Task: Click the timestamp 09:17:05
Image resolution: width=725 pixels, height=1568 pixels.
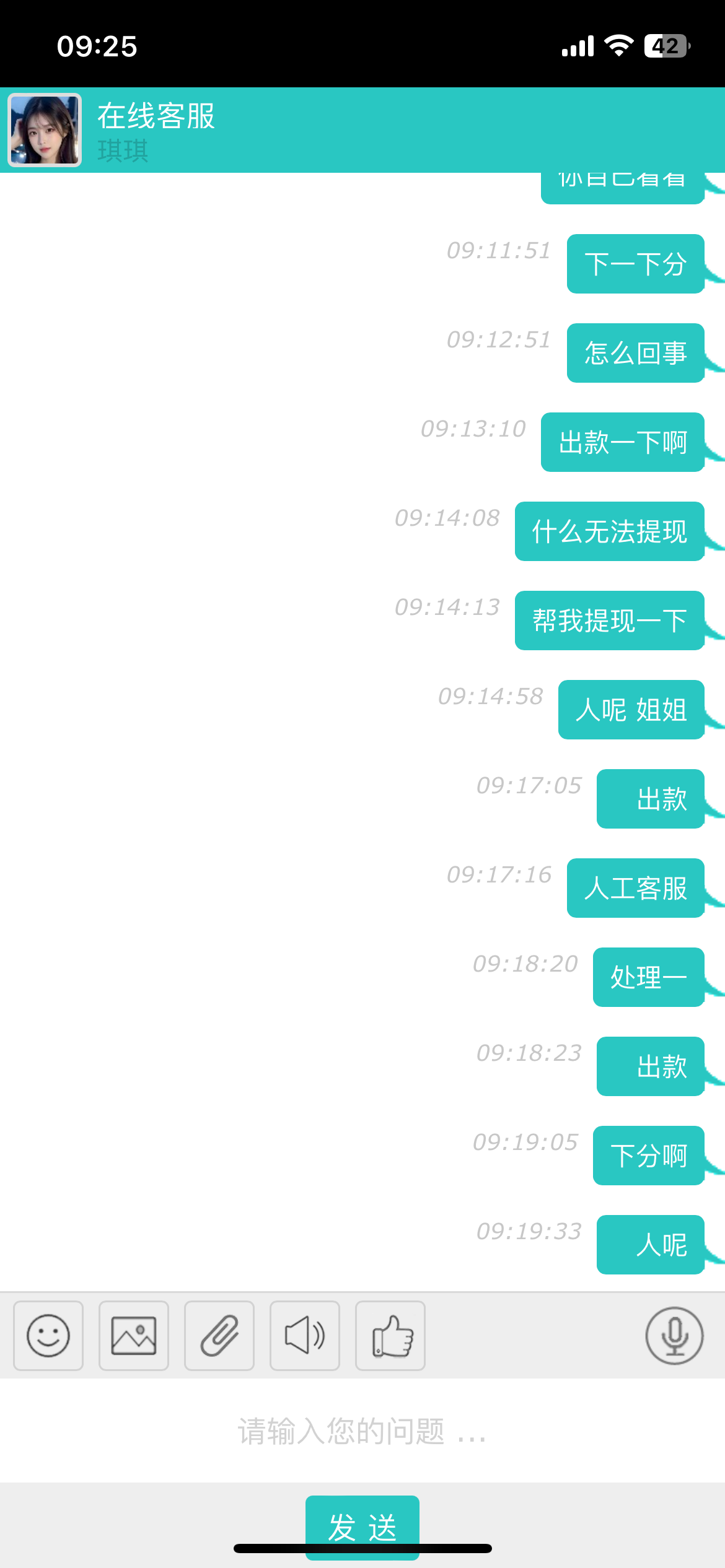Action: coord(528,786)
